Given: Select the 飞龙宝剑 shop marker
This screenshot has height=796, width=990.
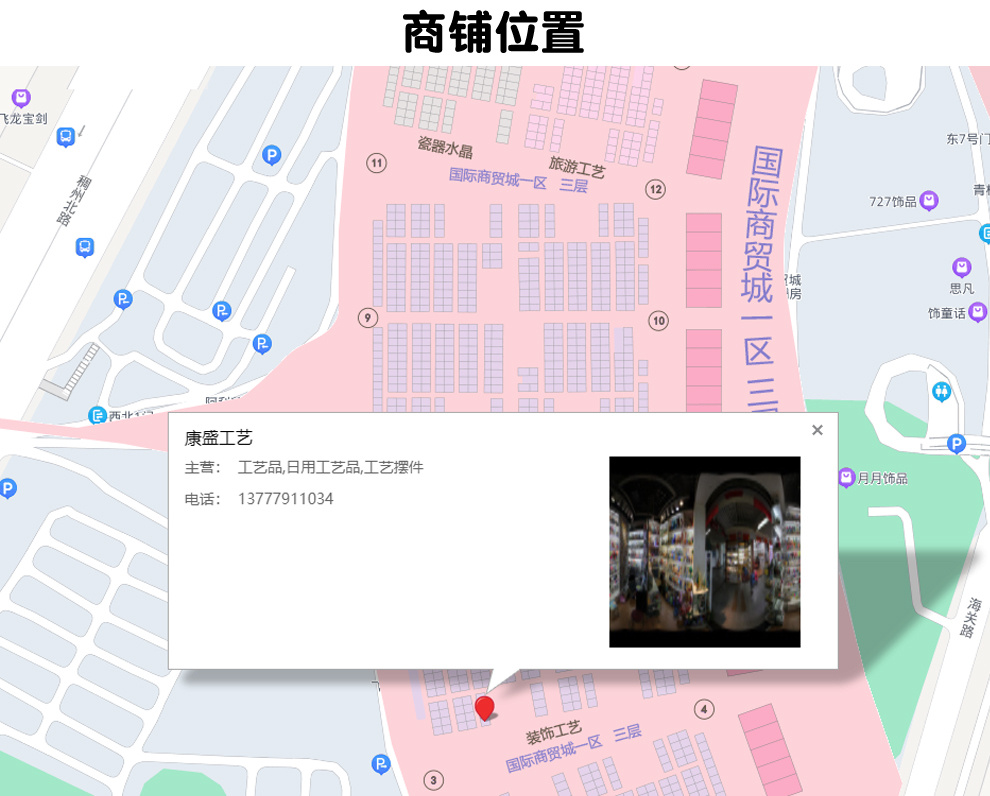Looking at the screenshot, I should (x=21, y=98).
